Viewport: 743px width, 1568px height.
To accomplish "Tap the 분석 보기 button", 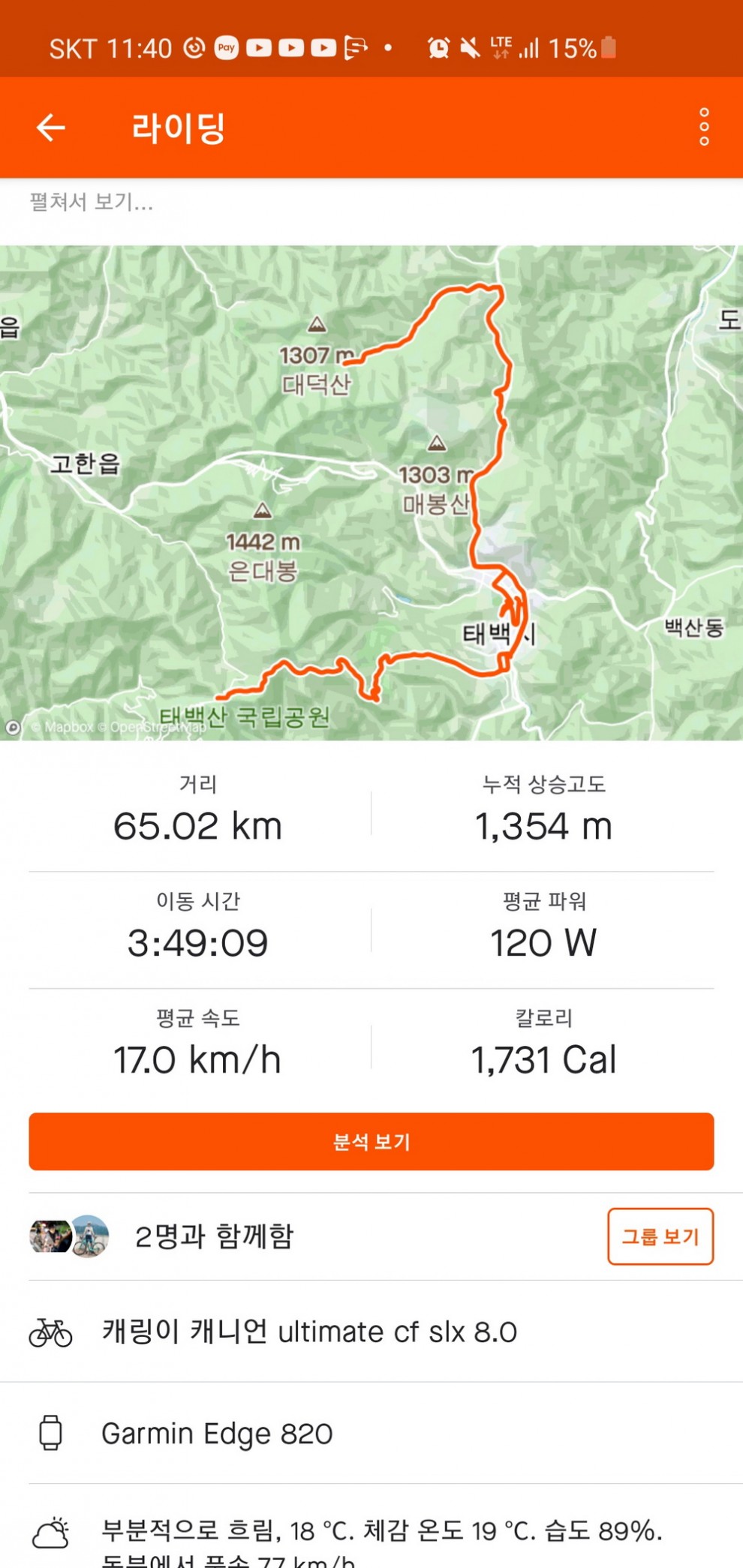I will tap(371, 1141).
